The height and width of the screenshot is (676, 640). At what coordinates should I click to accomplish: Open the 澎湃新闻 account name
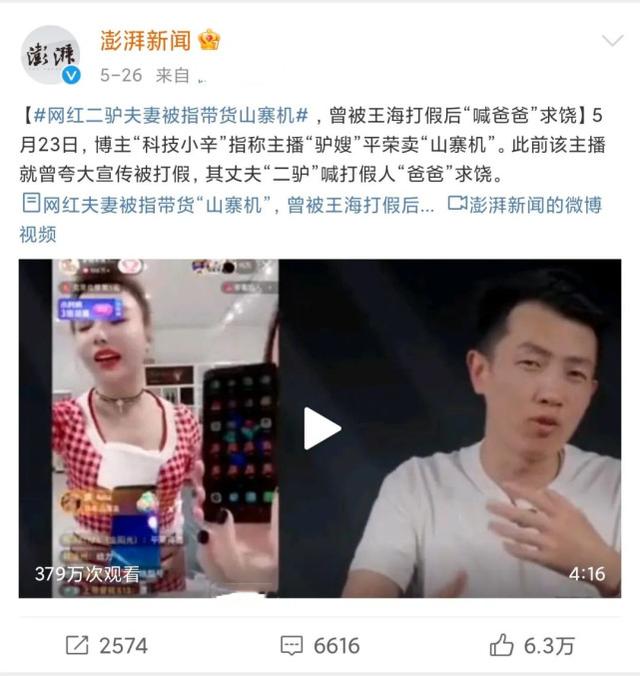pyautogui.click(x=145, y=40)
